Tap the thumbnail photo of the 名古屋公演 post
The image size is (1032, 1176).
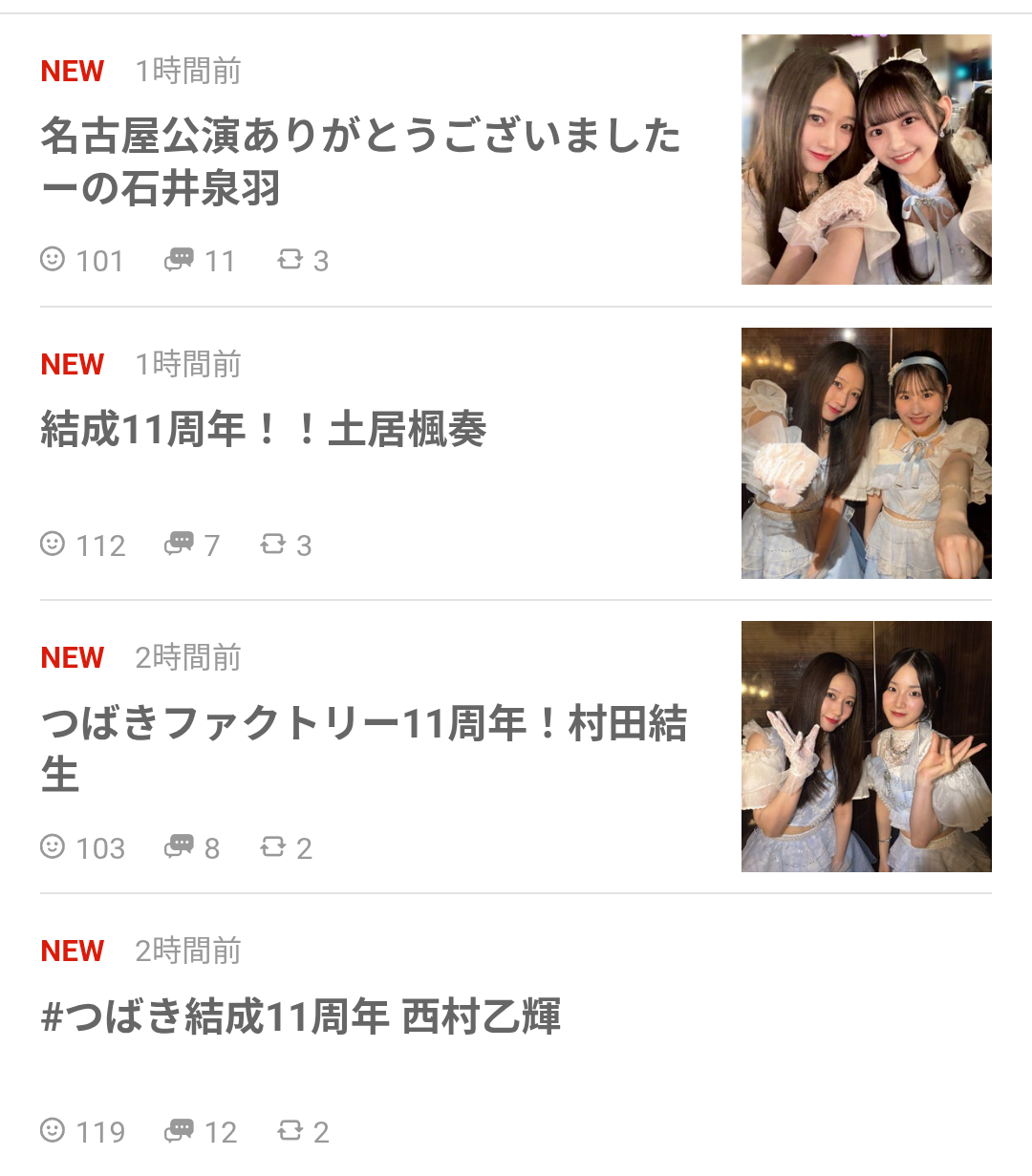866,160
